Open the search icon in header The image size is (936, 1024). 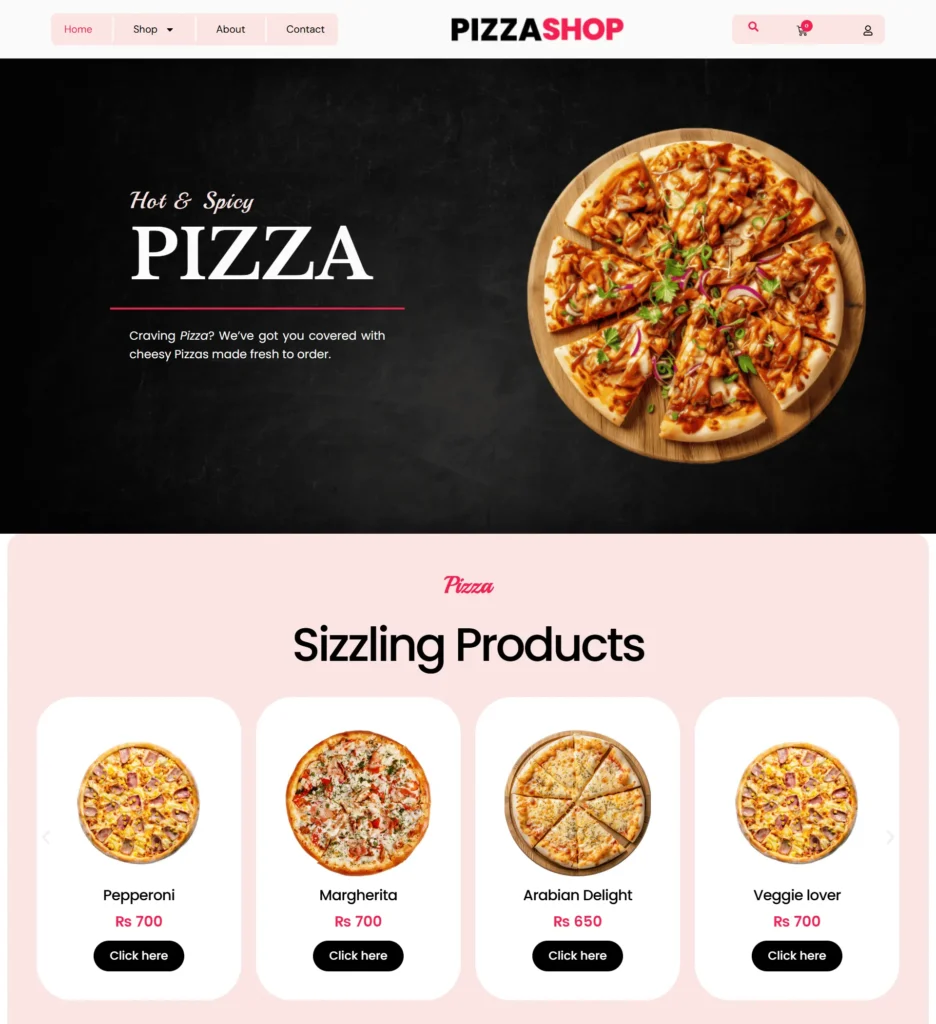(753, 28)
